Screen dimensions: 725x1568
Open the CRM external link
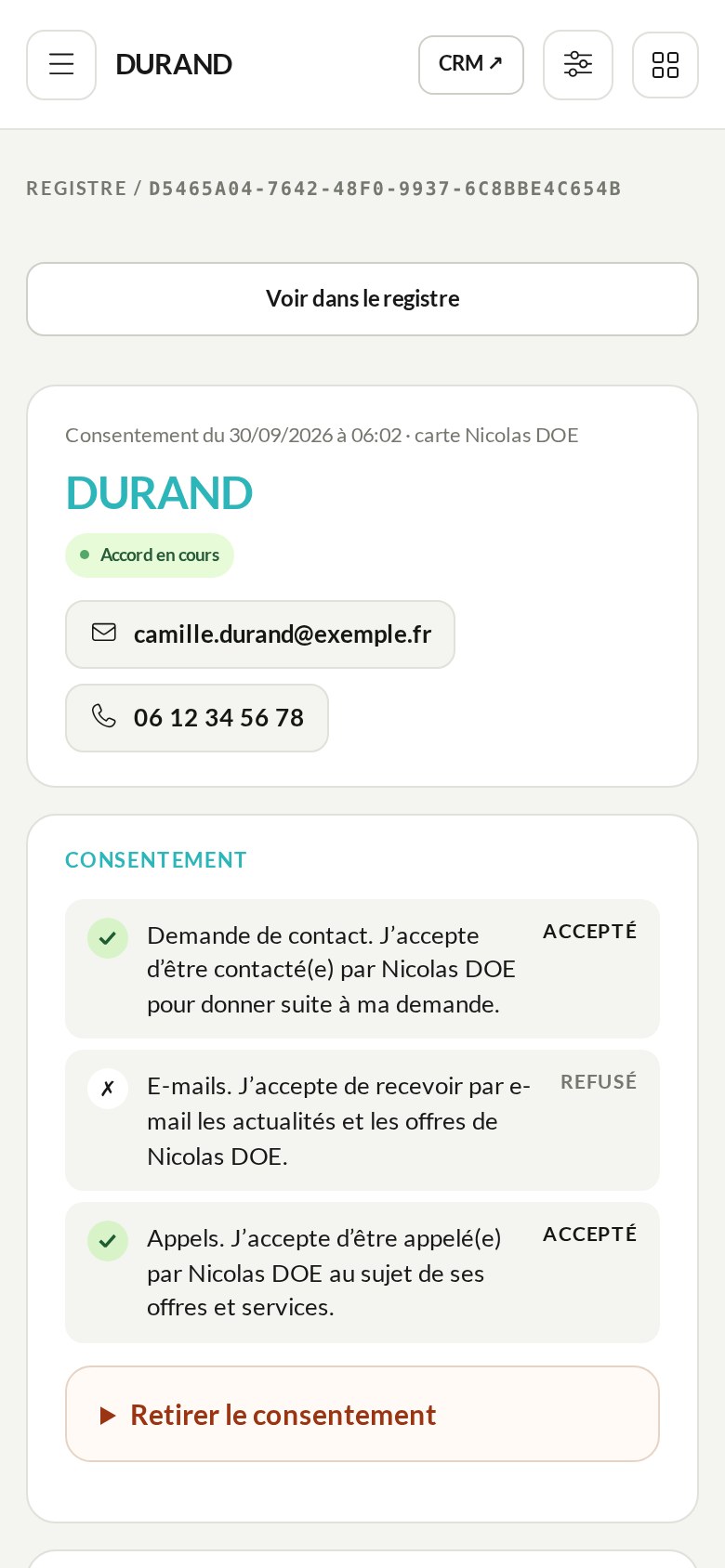471,65
